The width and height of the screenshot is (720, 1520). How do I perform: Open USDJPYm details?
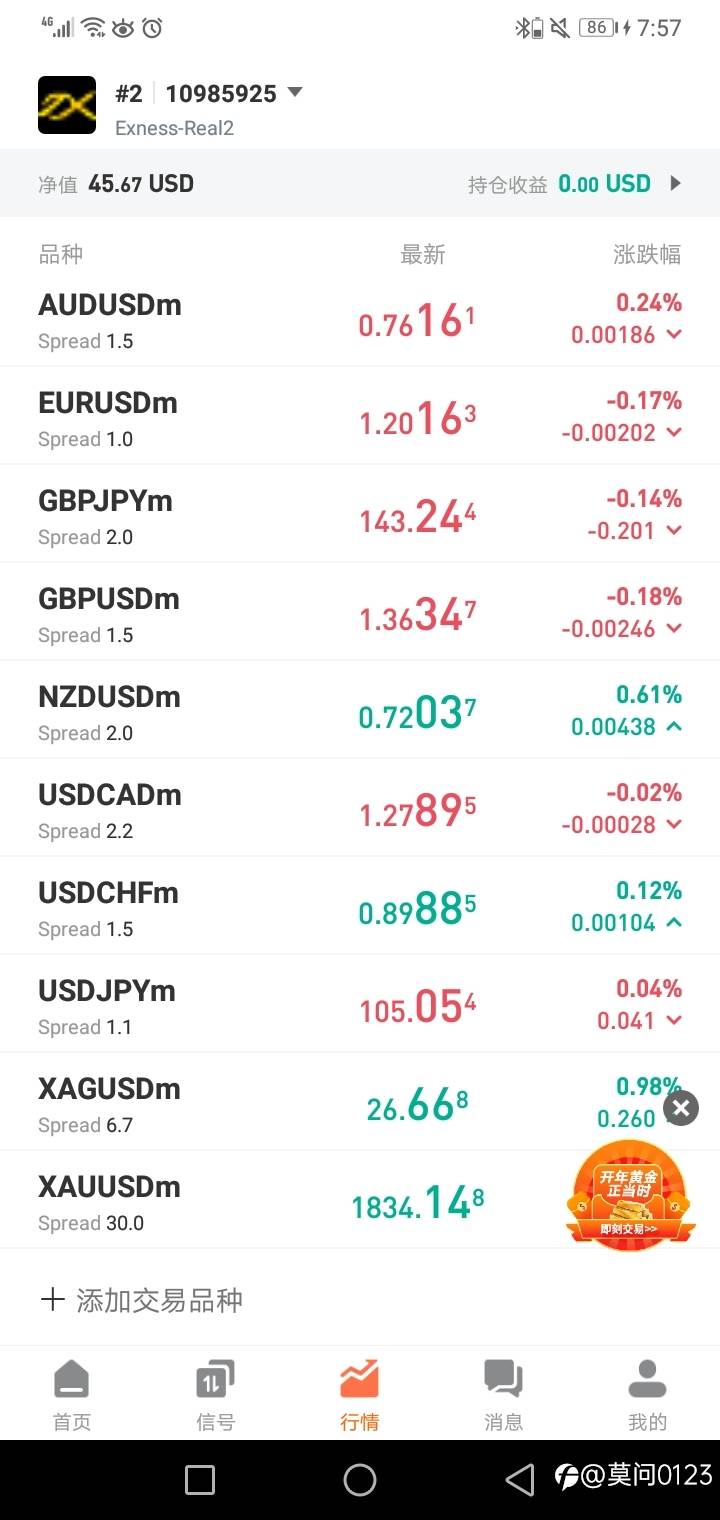360,1004
